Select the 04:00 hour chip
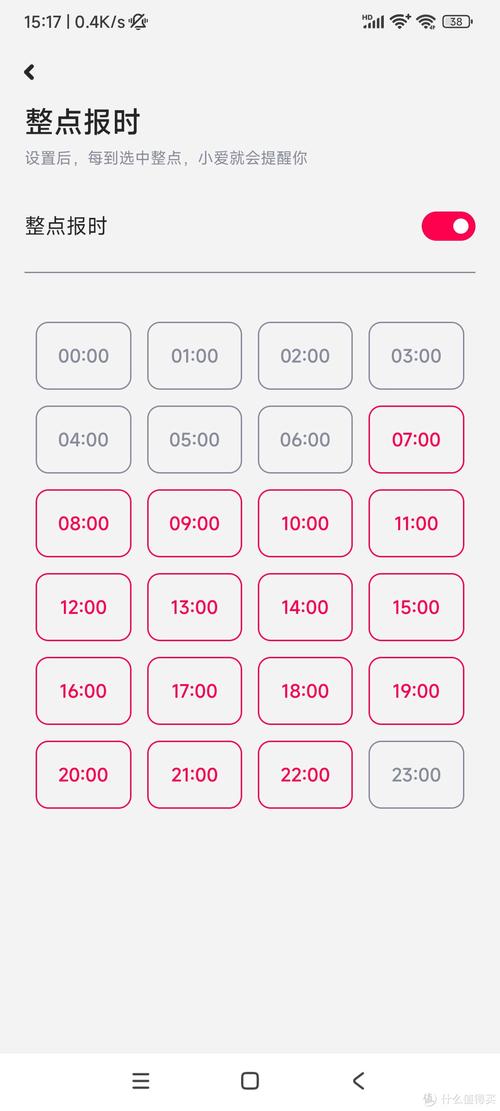This screenshot has width=500, height=1111. 84,439
